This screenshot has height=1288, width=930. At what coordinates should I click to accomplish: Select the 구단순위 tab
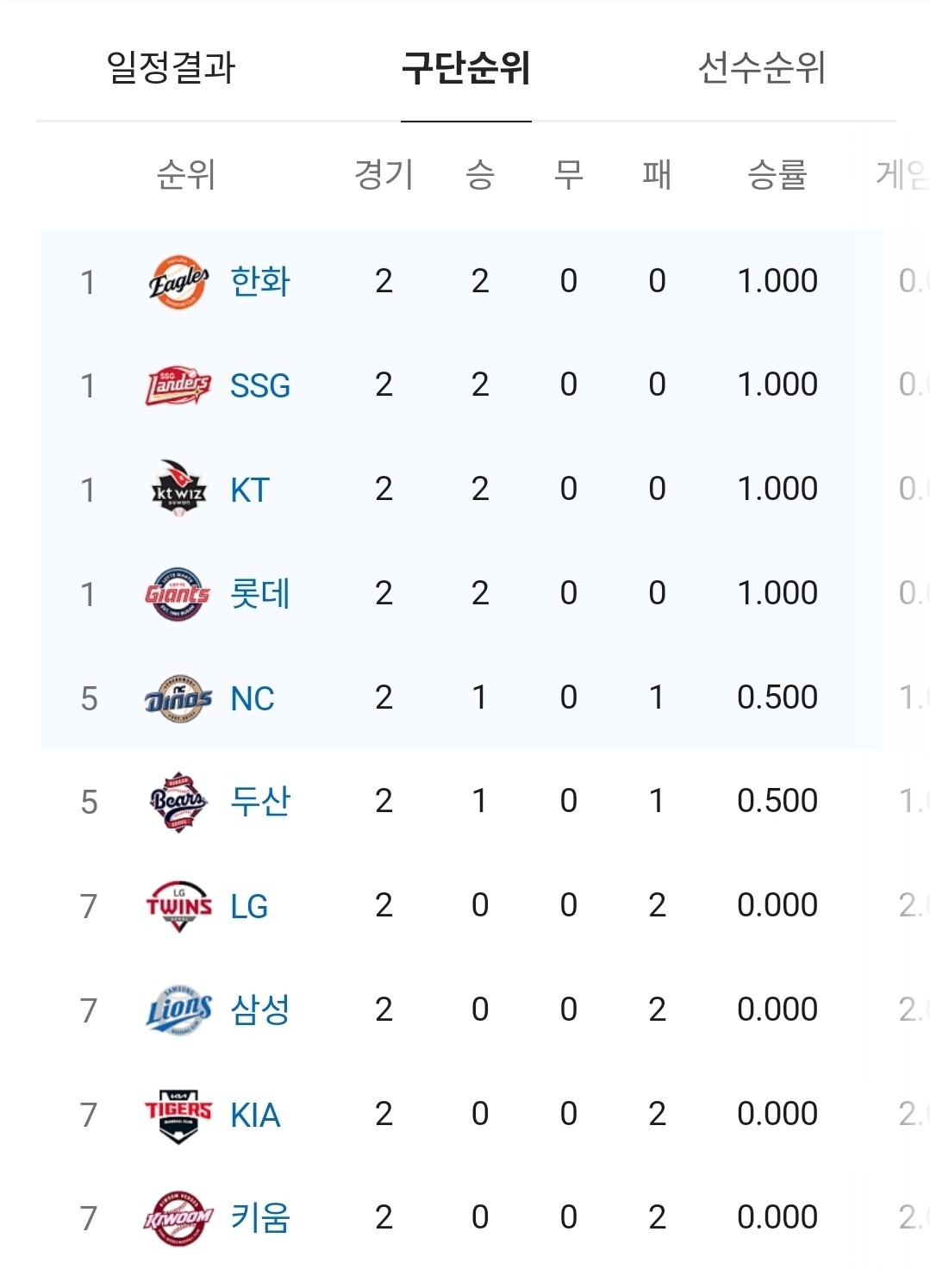(465, 68)
